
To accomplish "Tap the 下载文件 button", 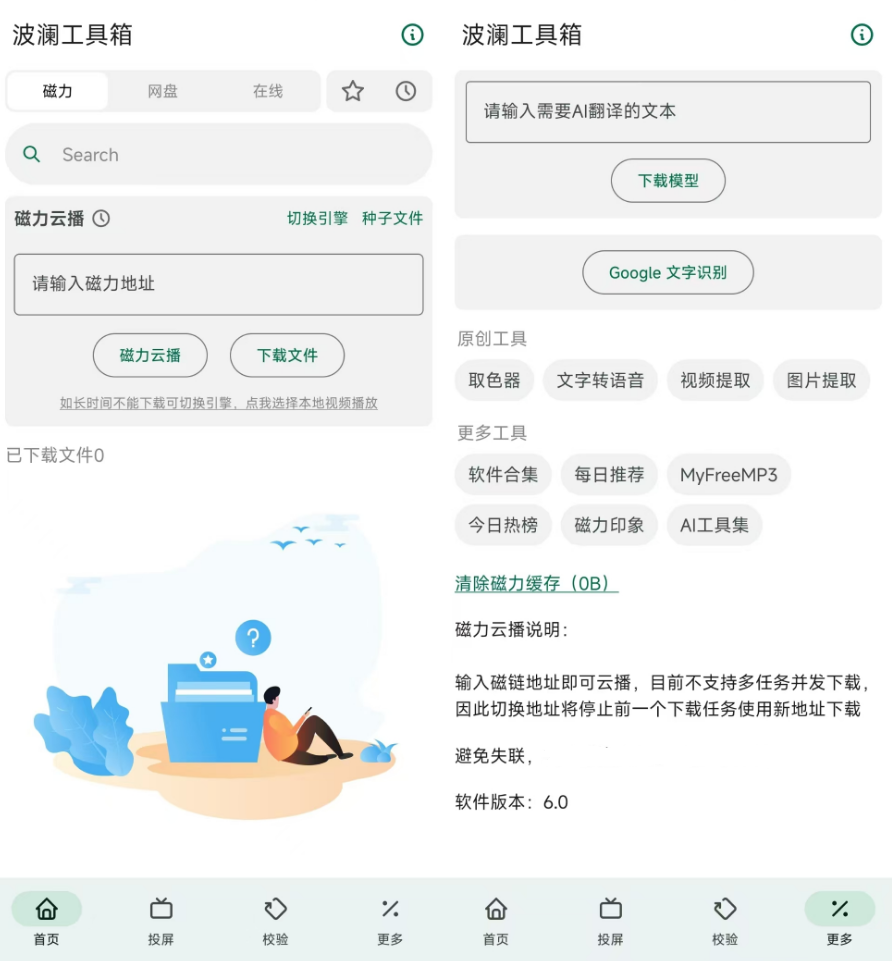I will click(287, 355).
